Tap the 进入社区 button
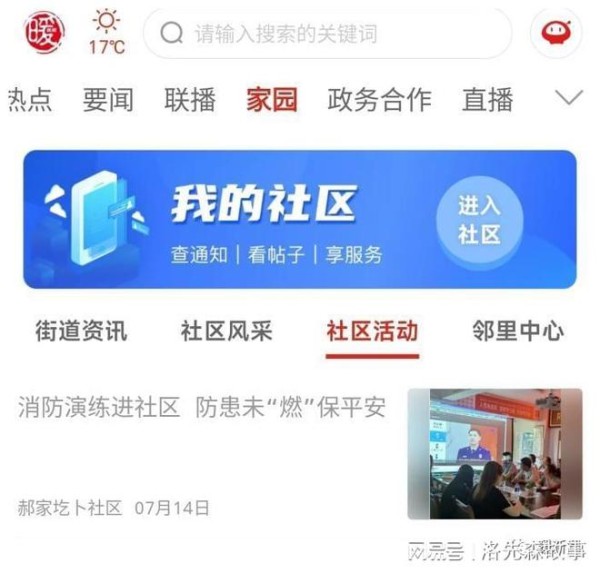The height and width of the screenshot is (573, 600). (479, 220)
